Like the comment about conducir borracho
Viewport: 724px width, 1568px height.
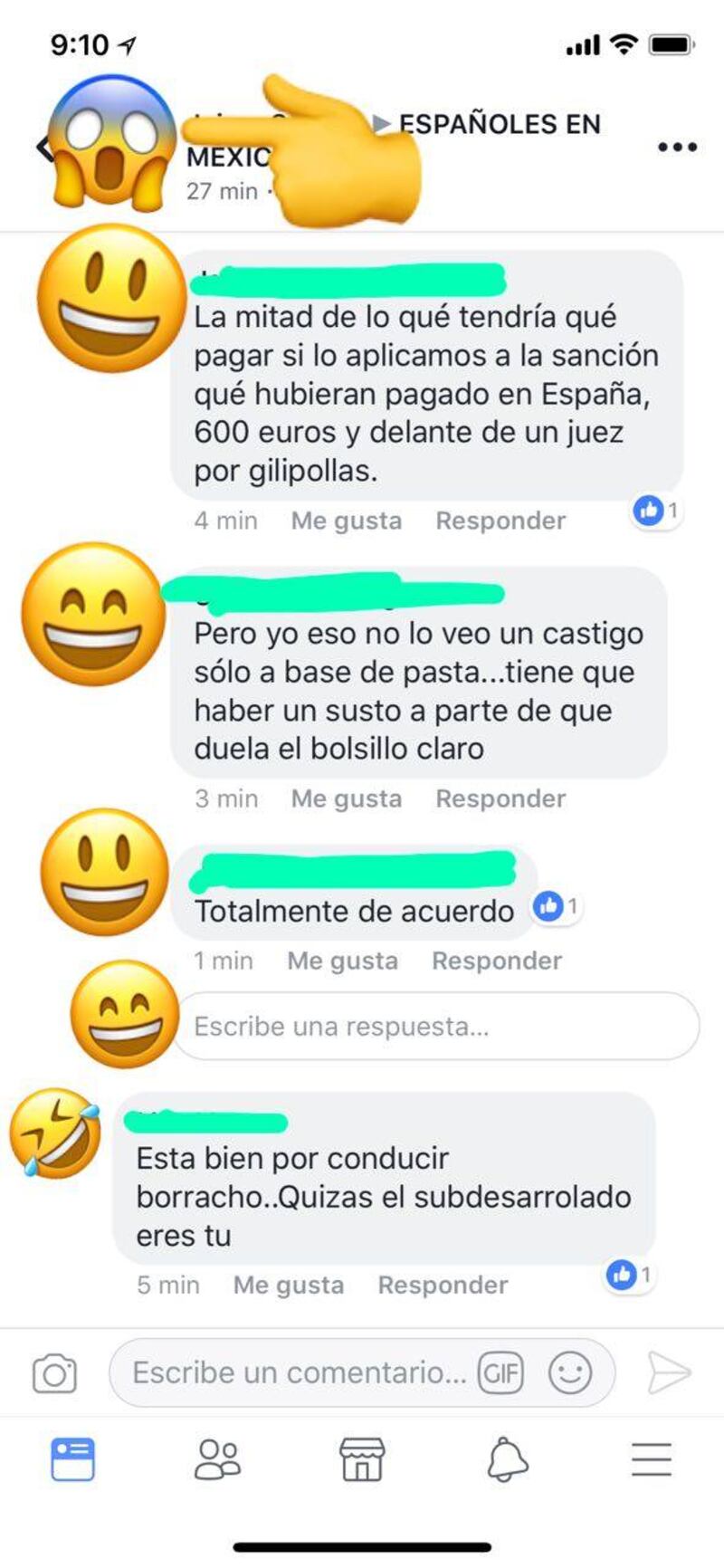point(288,1285)
